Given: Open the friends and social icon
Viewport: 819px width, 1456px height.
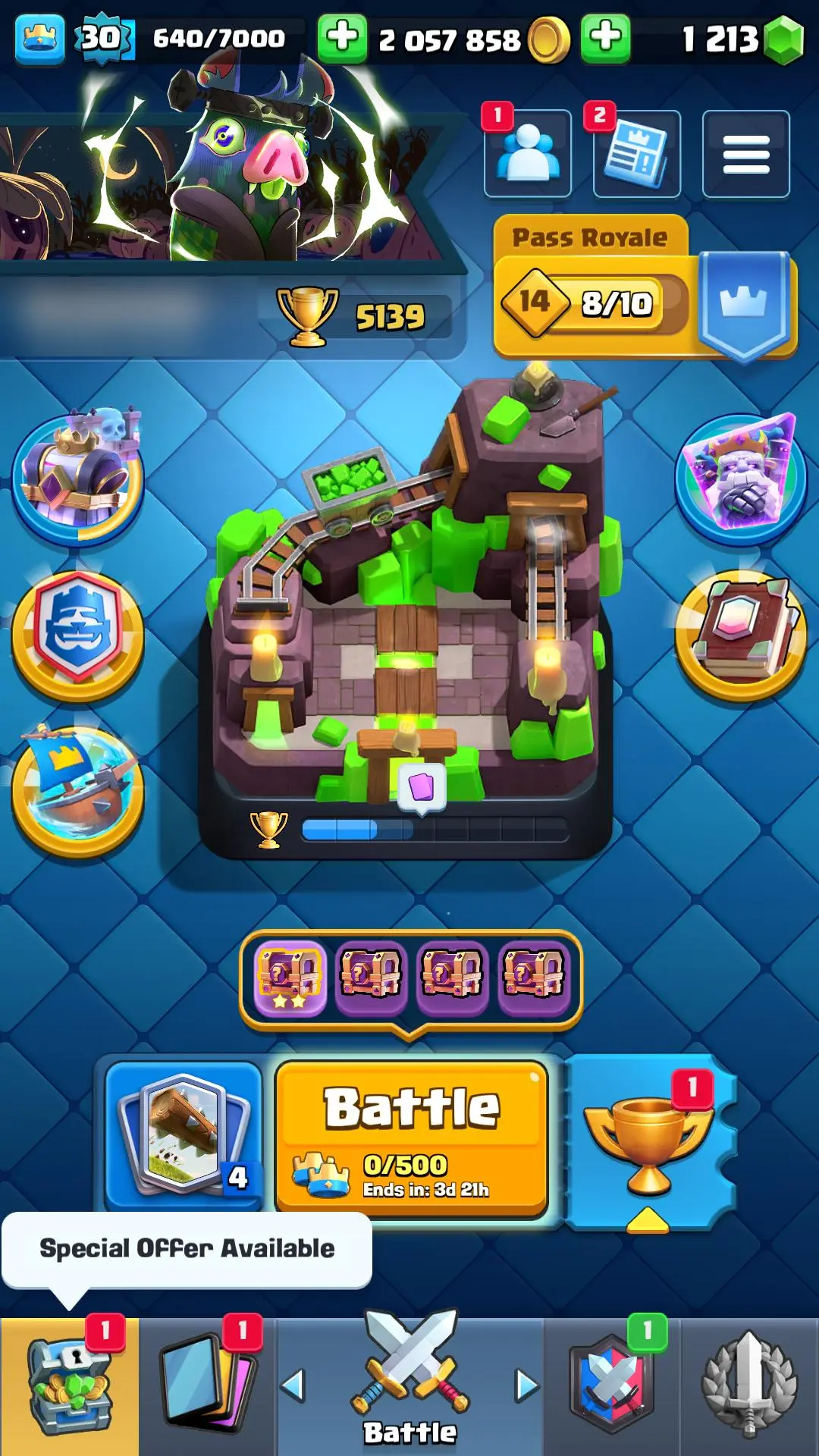Looking at the screenshot, I should (x=528, y=154).
